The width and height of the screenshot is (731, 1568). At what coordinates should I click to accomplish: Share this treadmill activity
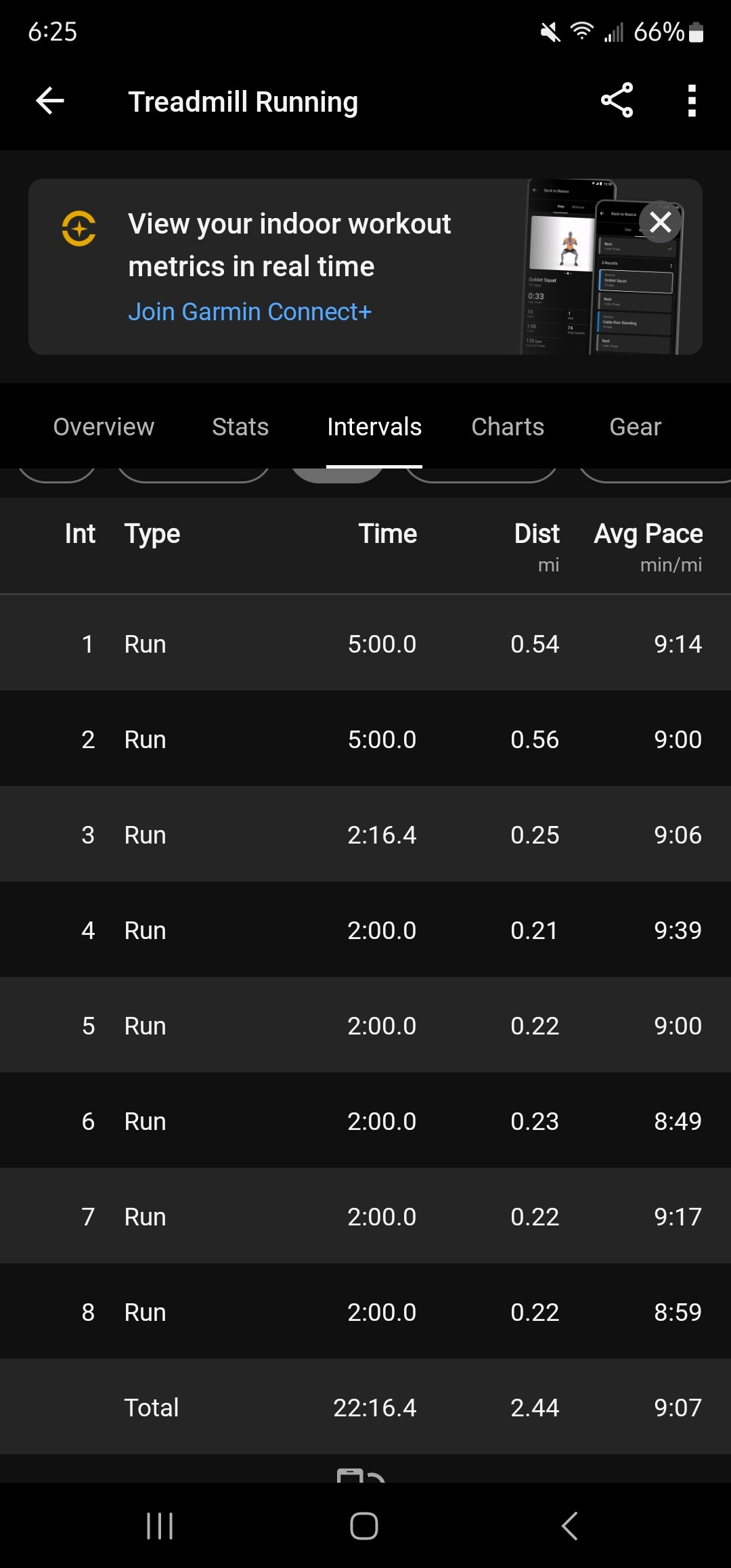(x=617, y=101)
